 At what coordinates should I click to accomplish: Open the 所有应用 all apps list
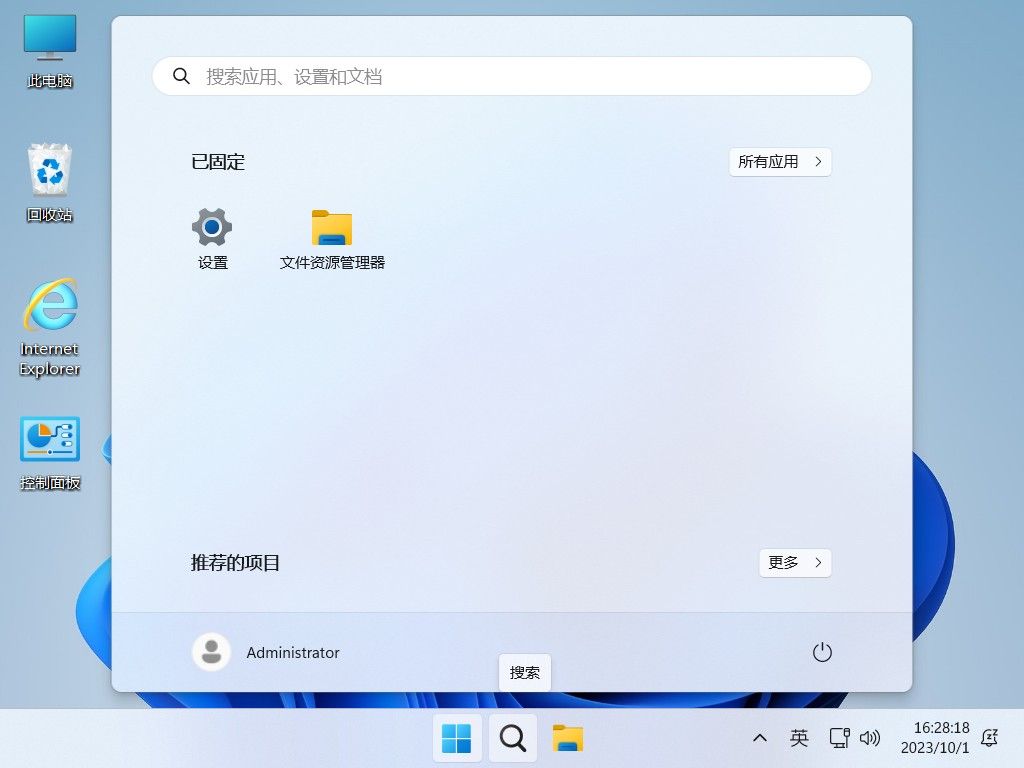pyautogui.click(x=780, y=162)
